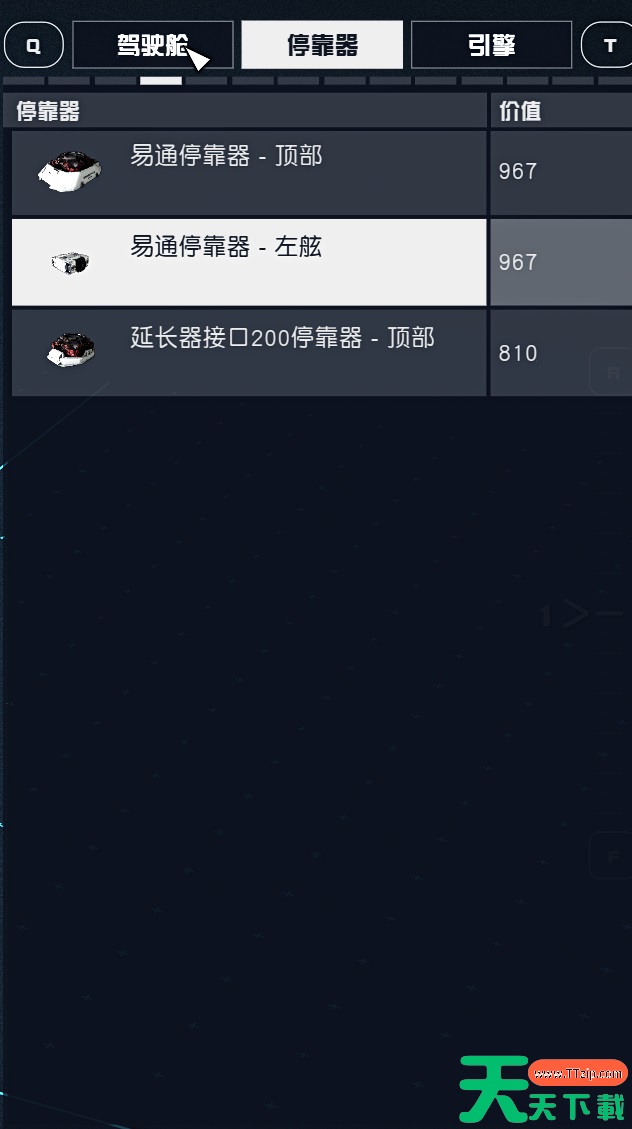
Task: Choose 易通停靠器 - 左舷 item
Action: click(249, 262)
